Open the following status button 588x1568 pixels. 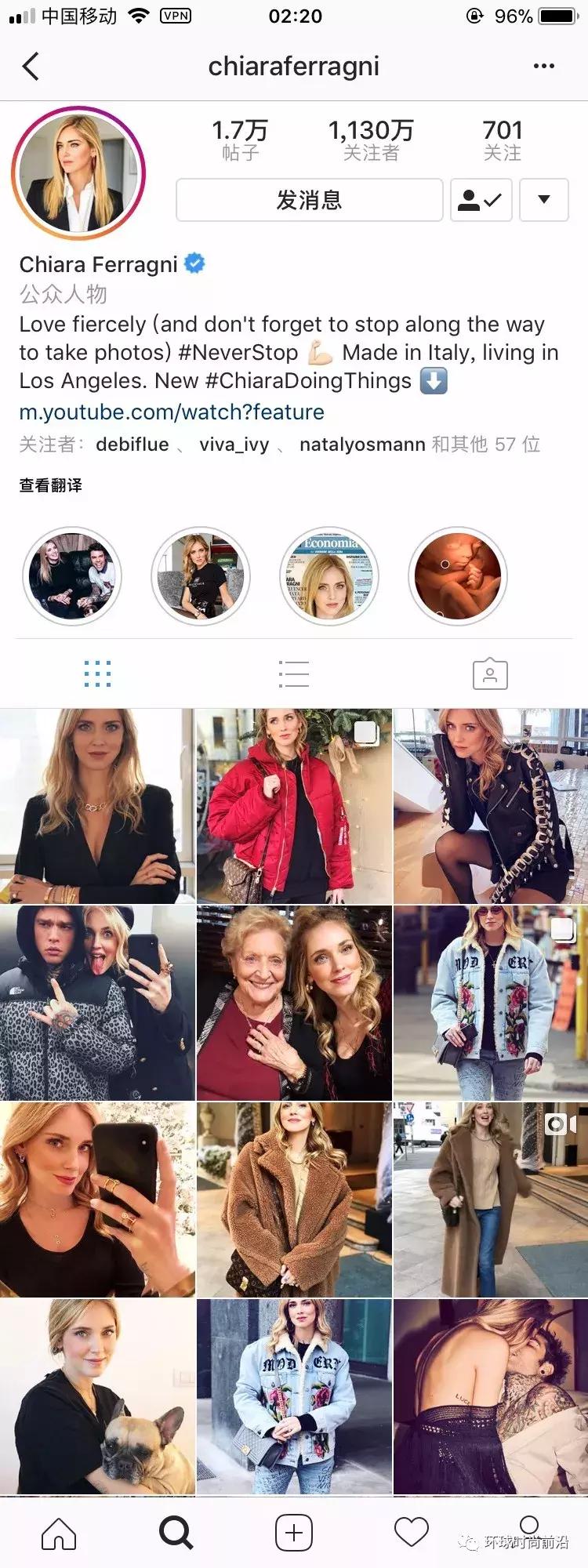[481, 200]
